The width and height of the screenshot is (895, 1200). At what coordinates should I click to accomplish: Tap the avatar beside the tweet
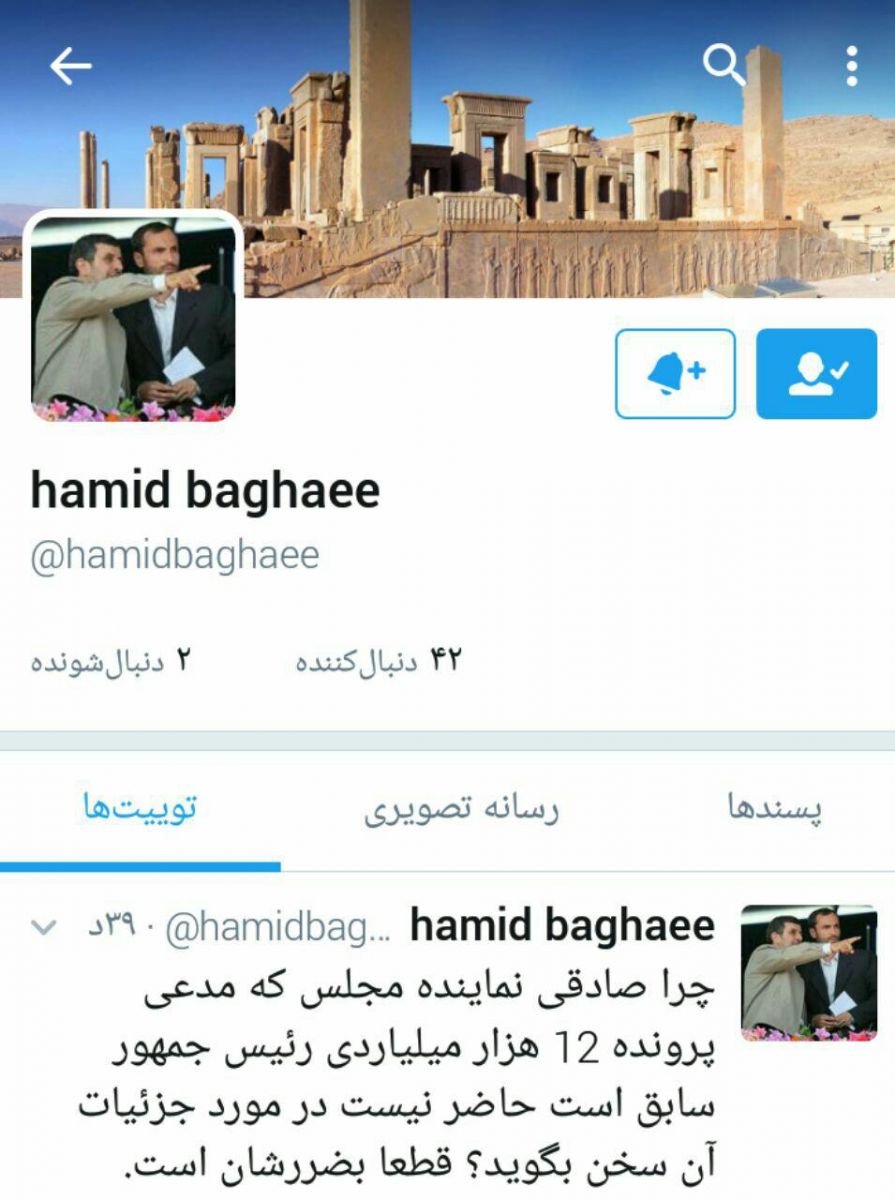tap(809, 972)
